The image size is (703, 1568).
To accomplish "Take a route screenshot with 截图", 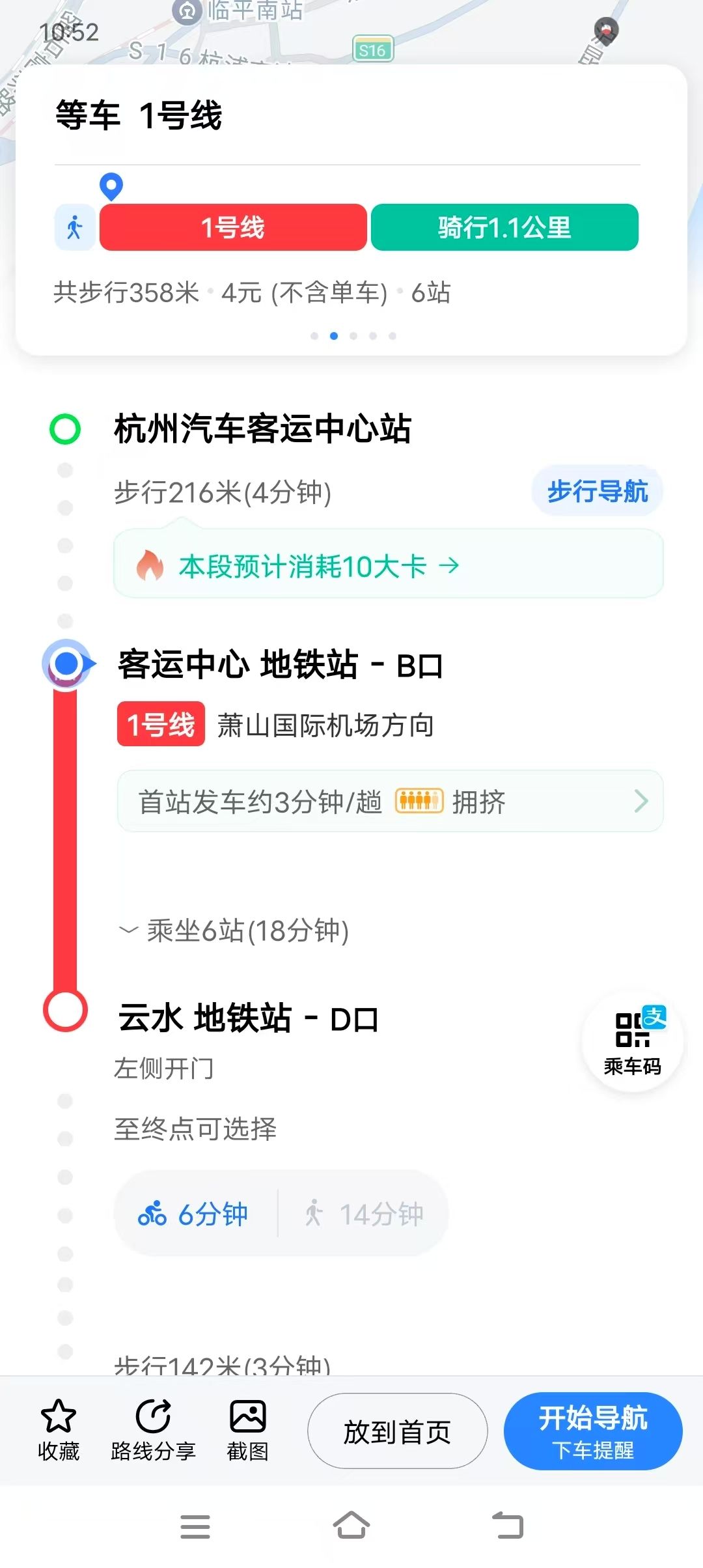I will [247, 1431].
